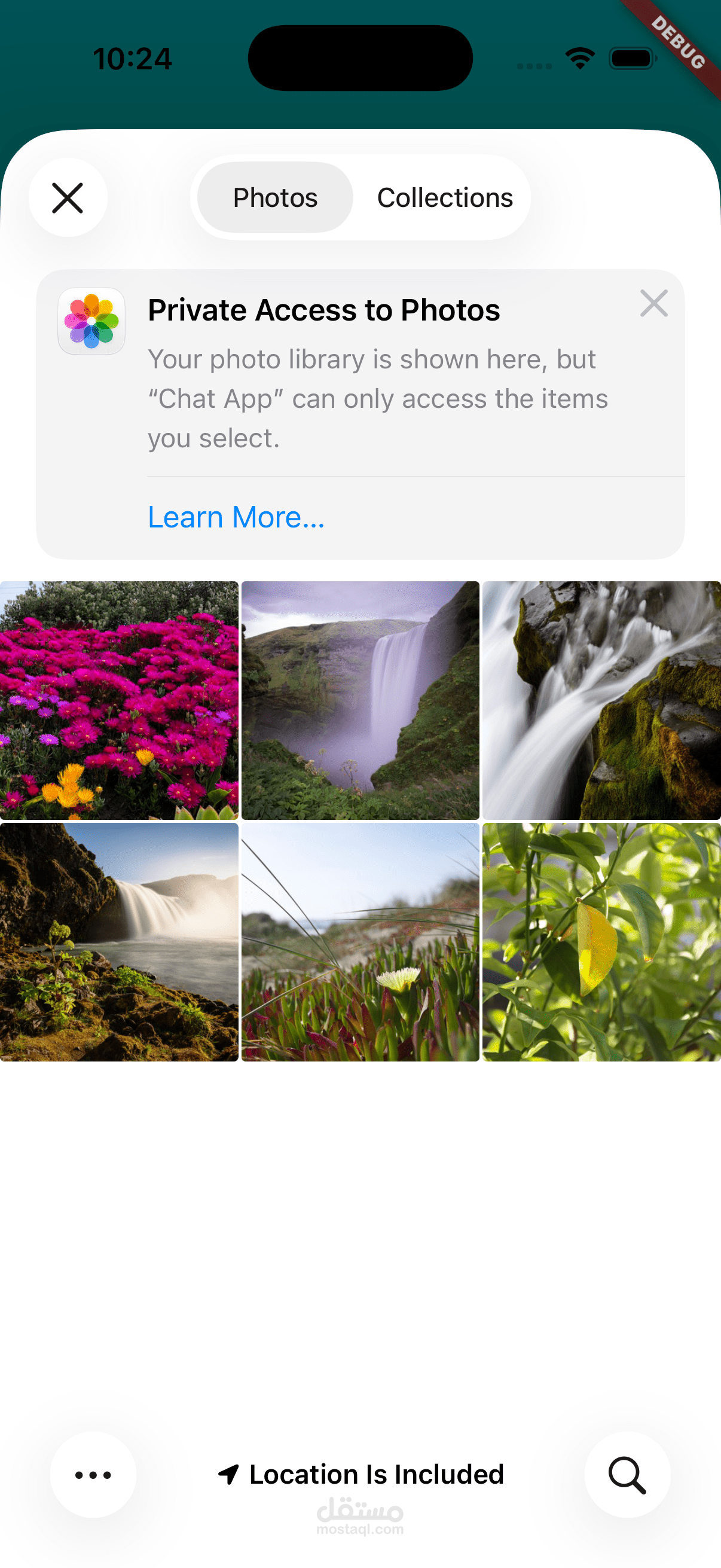Choose the misty waterfall valley photo
The height and width of the screenshot is (1568, 721).
[x=360, y=700]
